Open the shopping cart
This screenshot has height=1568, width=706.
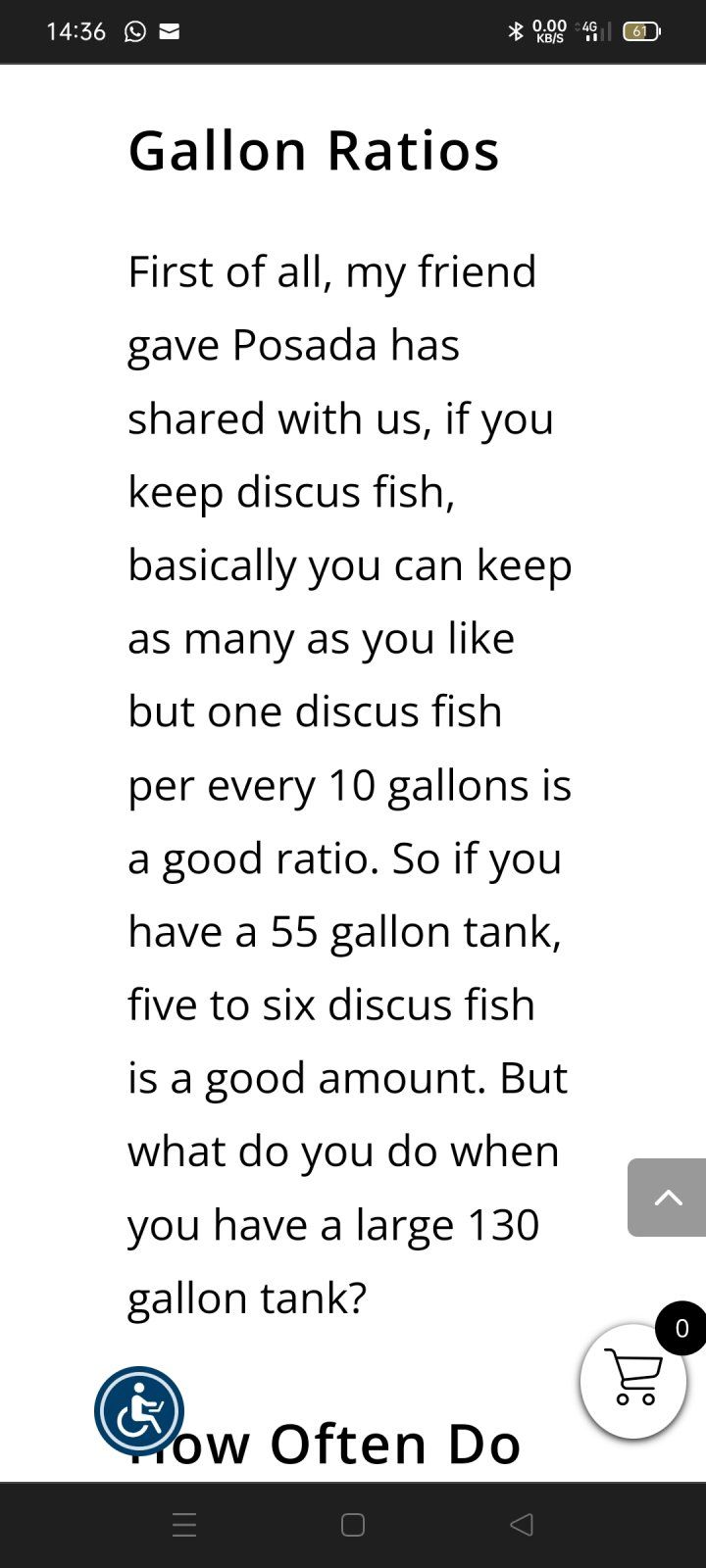(633, 1380)
